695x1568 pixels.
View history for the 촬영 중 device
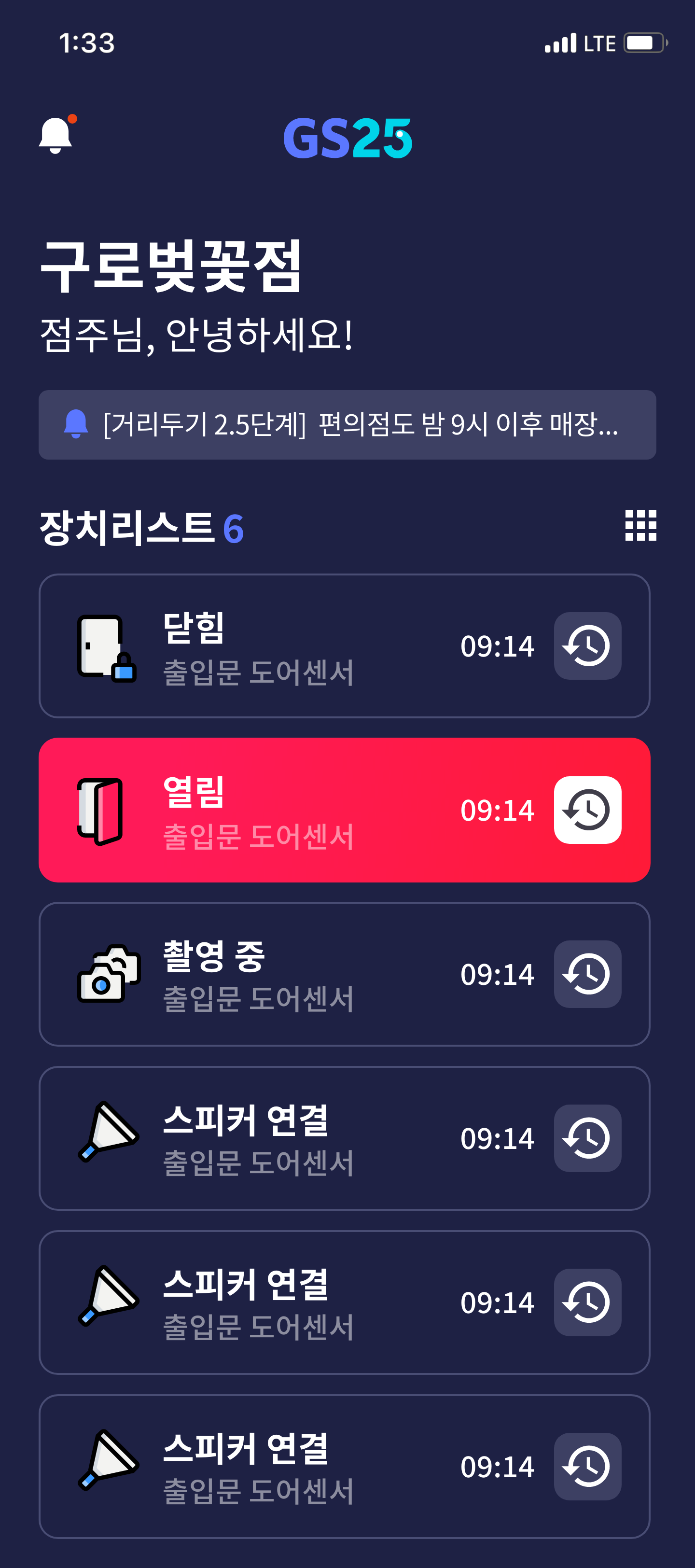587,974
